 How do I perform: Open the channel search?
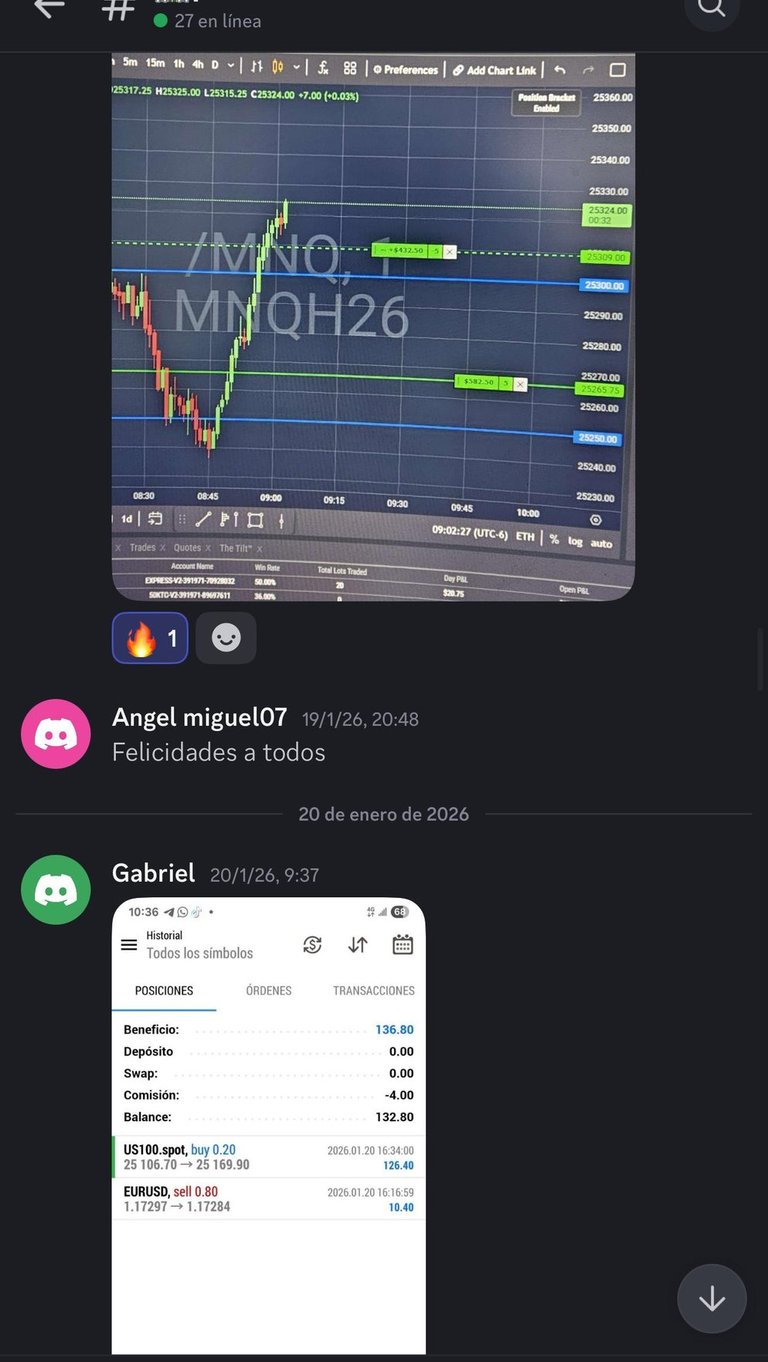(711, 8)
